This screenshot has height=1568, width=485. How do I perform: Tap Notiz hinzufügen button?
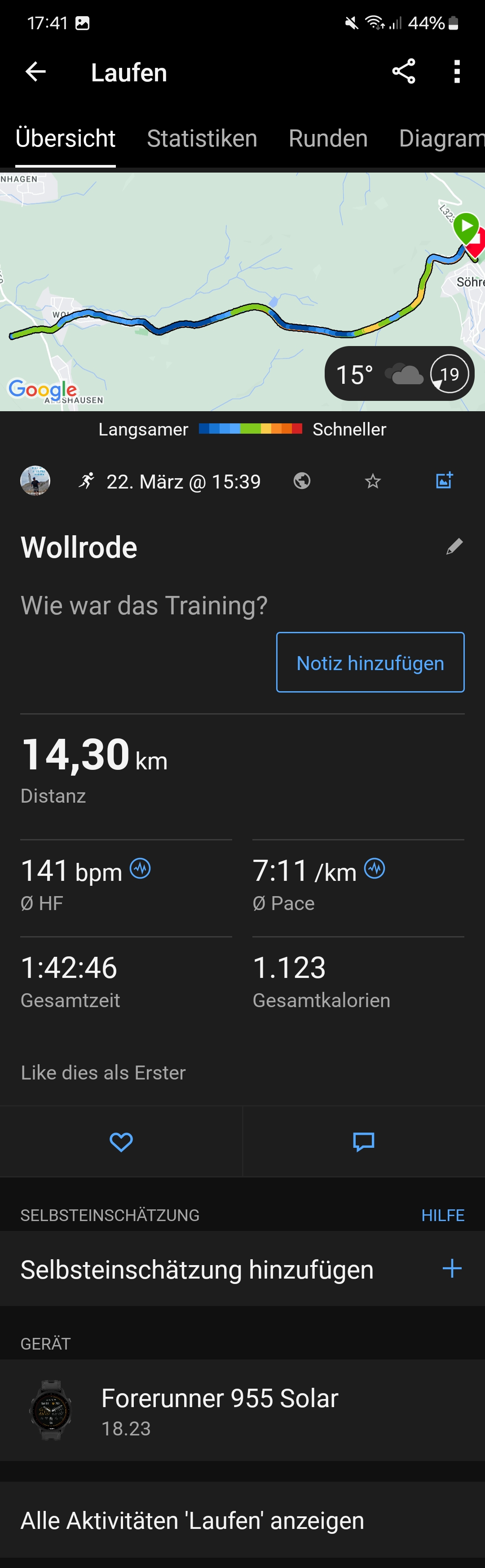pos(370,662)
